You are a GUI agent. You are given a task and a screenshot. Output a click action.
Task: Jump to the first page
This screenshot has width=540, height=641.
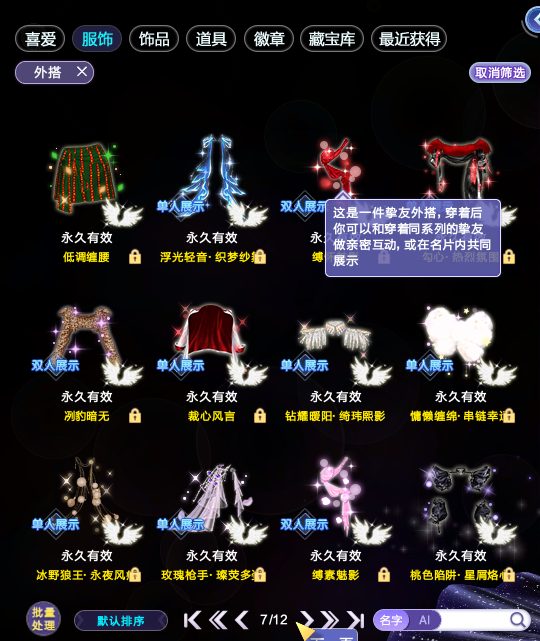coord(193,620)
